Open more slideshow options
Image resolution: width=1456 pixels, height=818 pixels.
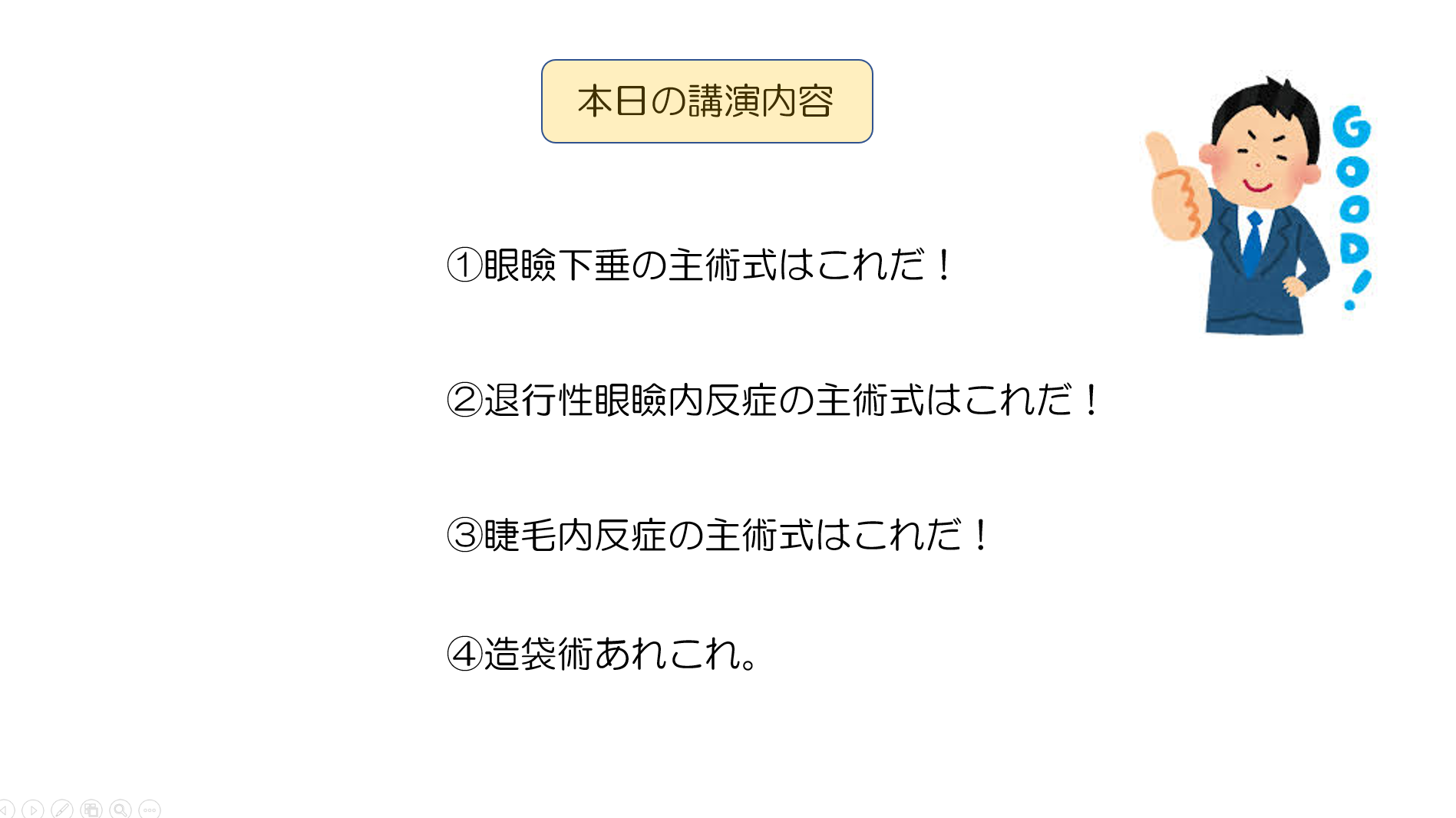pyautogui.click(x=150, y=809)
